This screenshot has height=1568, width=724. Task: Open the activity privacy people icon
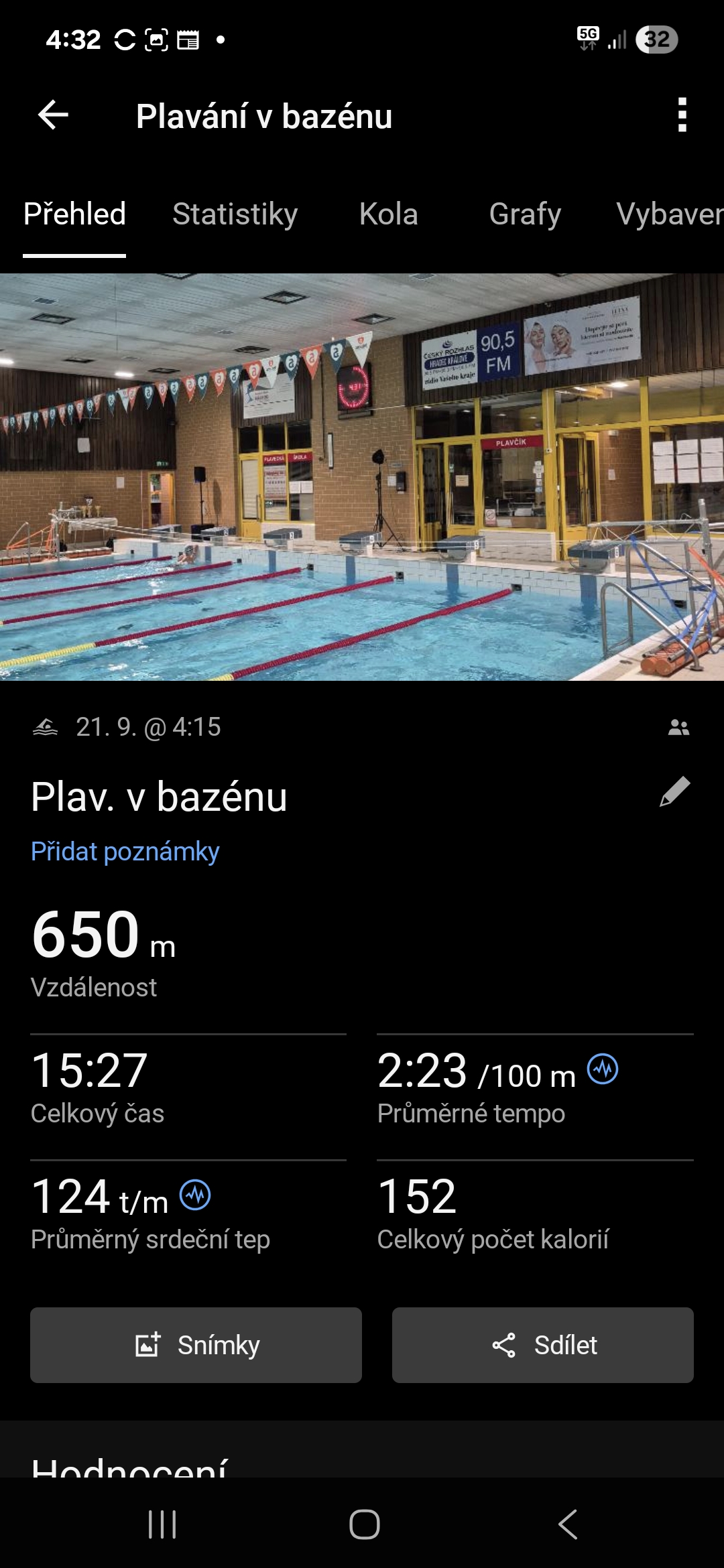click(x=678, y=727)
